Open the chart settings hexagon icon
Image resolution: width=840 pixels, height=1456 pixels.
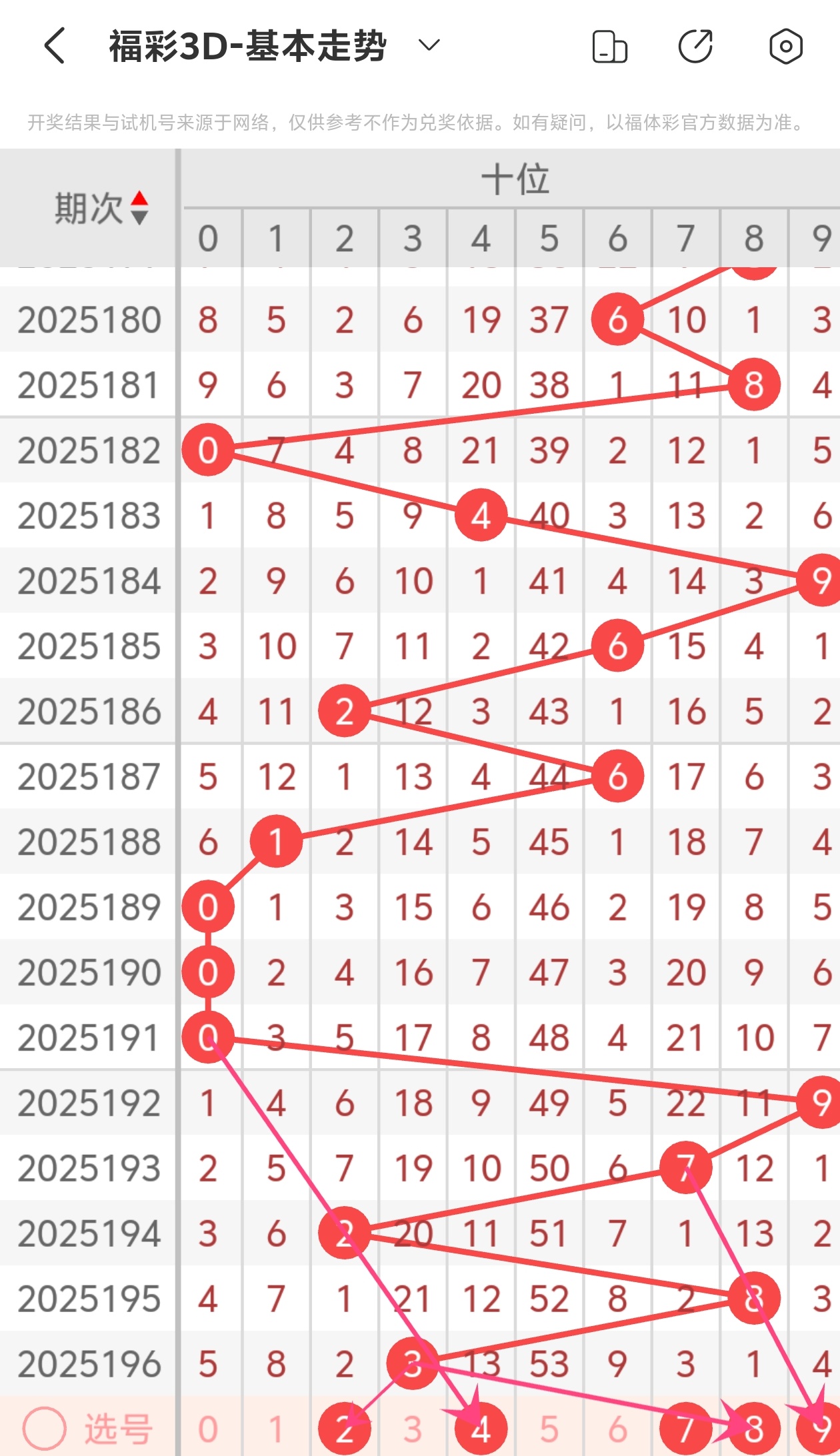(785, 47)
